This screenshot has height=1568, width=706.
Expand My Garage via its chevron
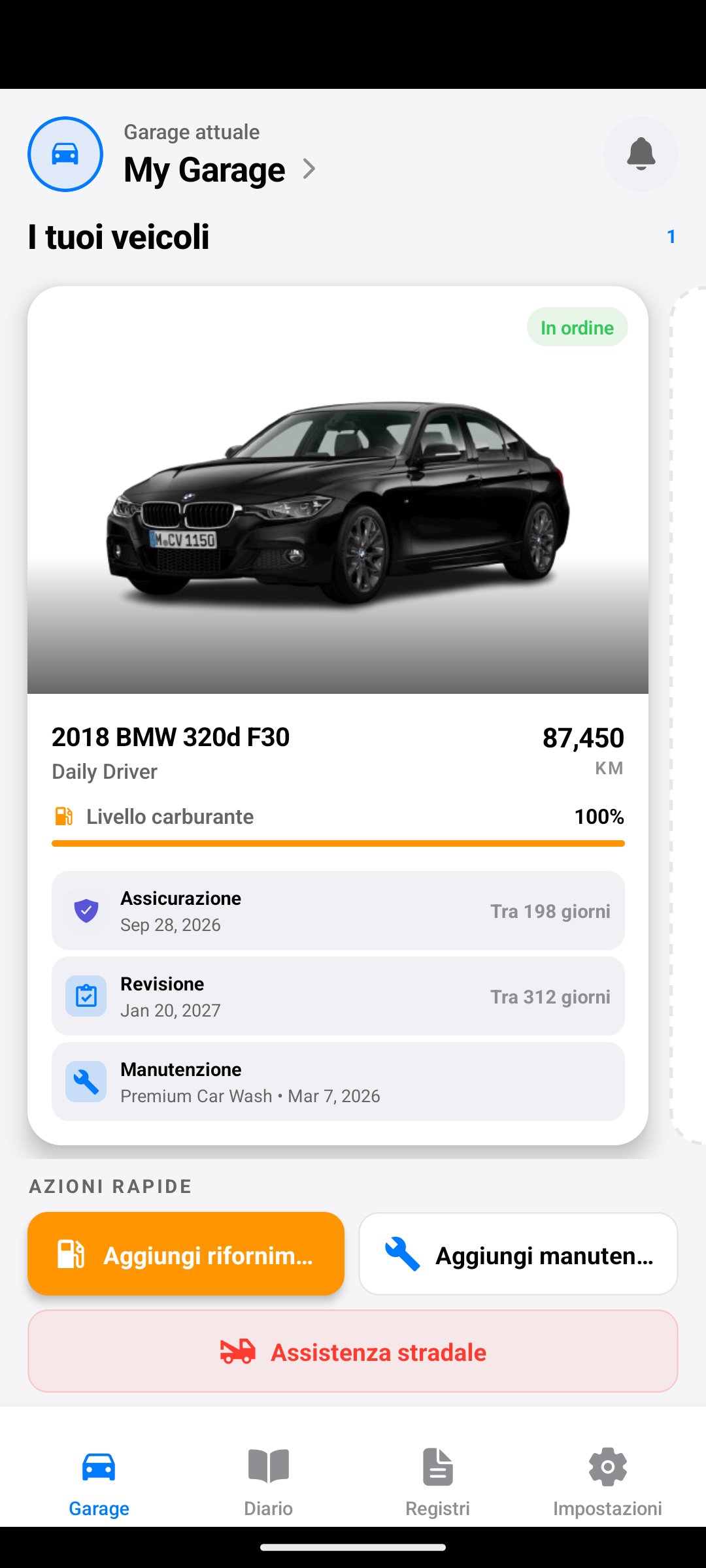point(309,169)
